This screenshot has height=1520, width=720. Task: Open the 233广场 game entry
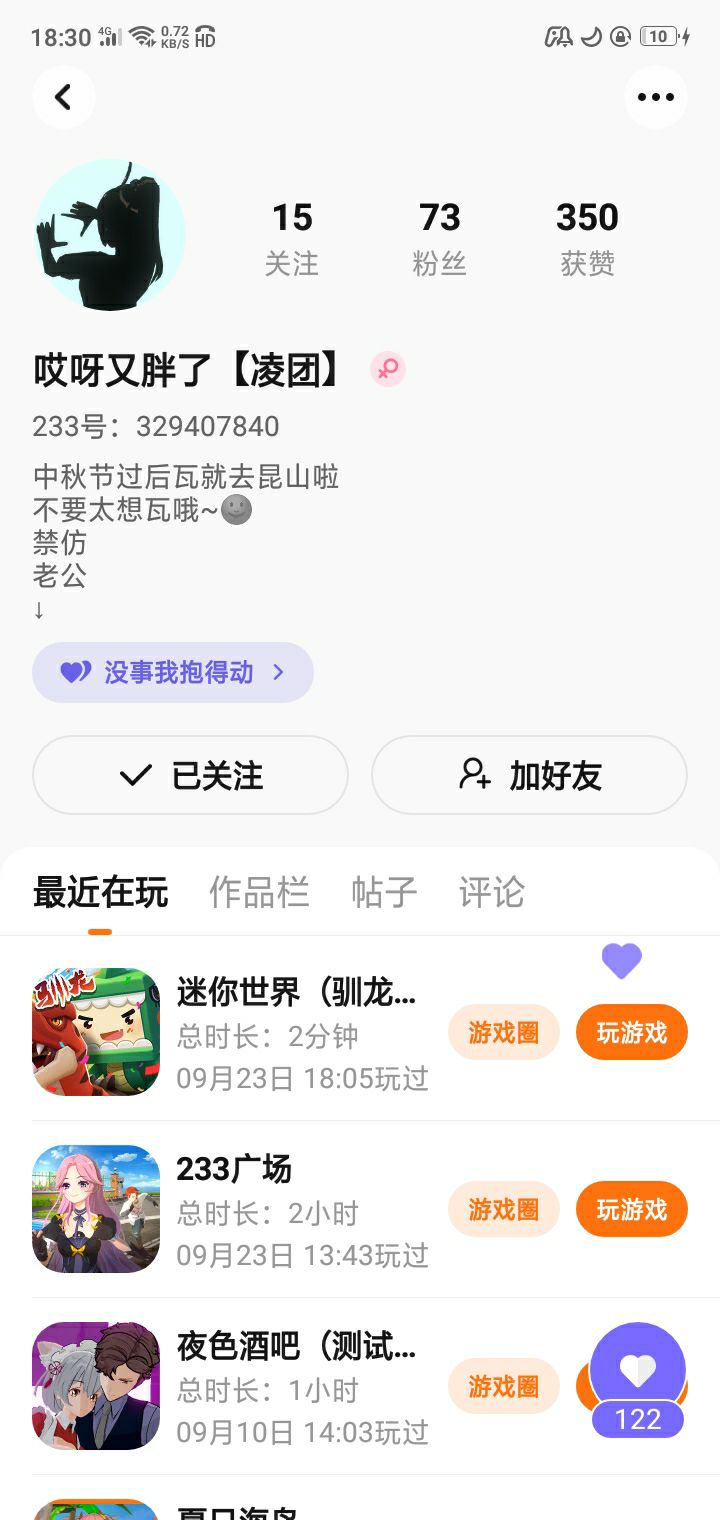point(234,1168)
